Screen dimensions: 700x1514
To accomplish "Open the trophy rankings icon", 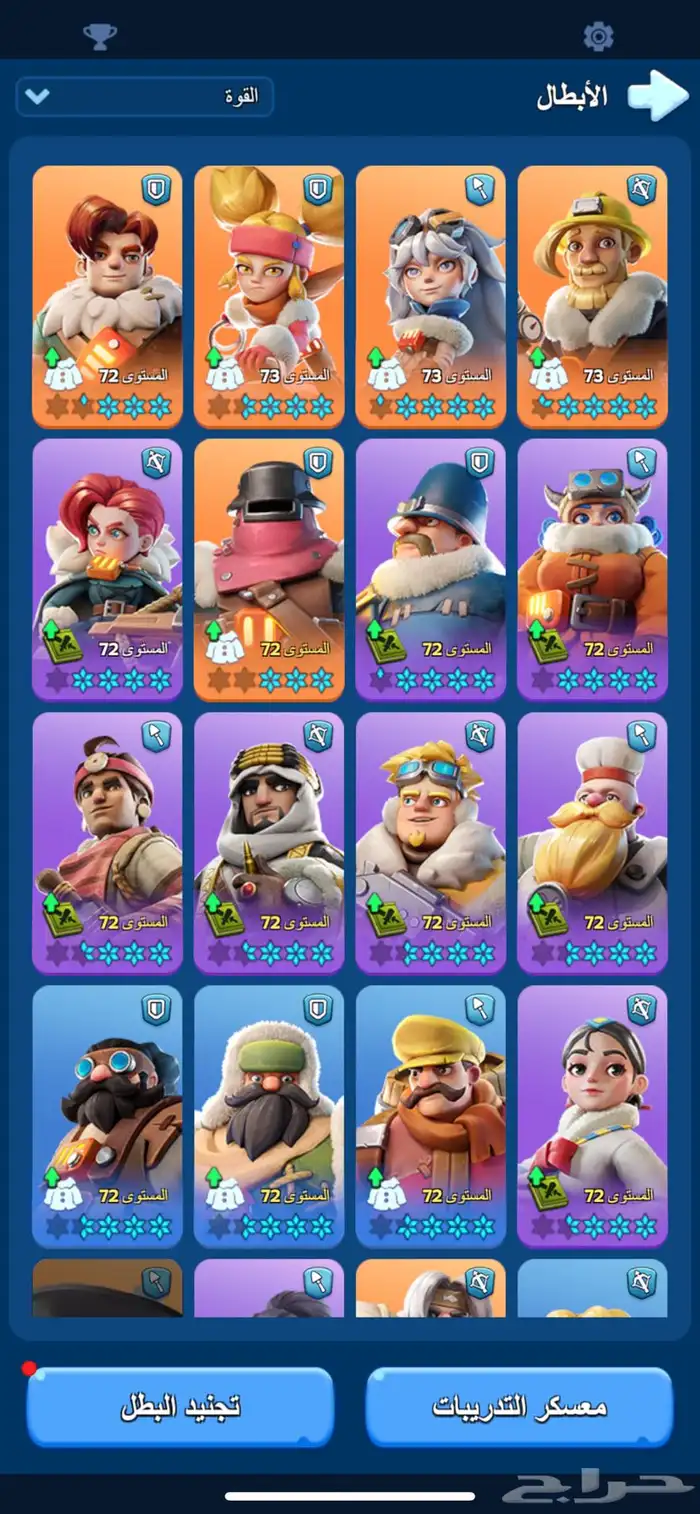I will point(100,37).
